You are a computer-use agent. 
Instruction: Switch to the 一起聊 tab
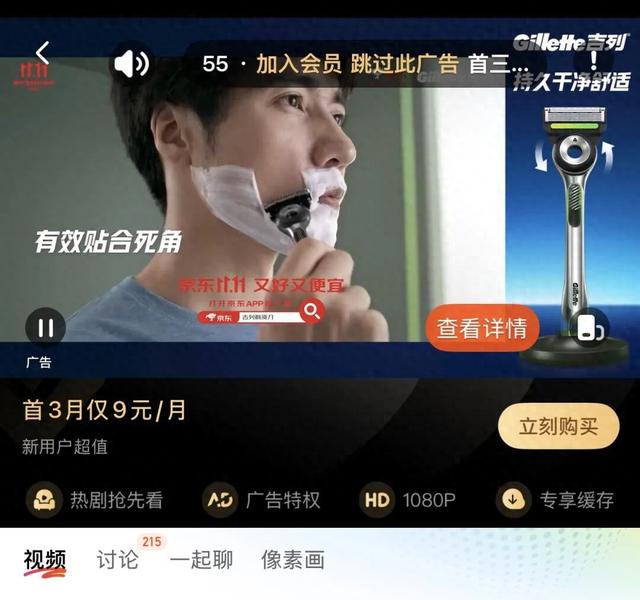[201, 559]
